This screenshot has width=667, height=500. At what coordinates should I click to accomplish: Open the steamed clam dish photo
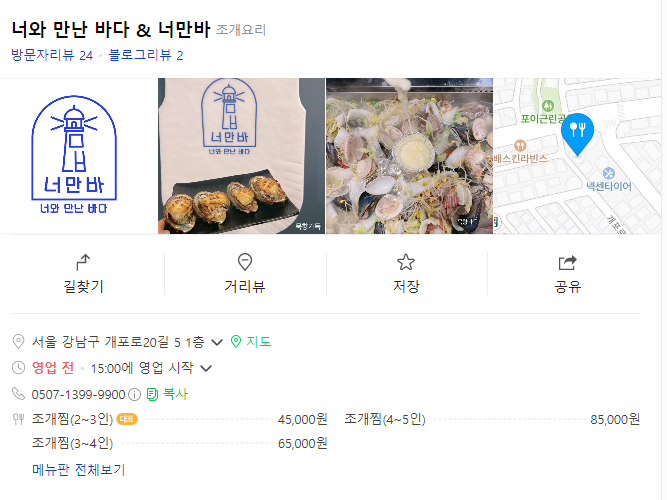point(409,156)
